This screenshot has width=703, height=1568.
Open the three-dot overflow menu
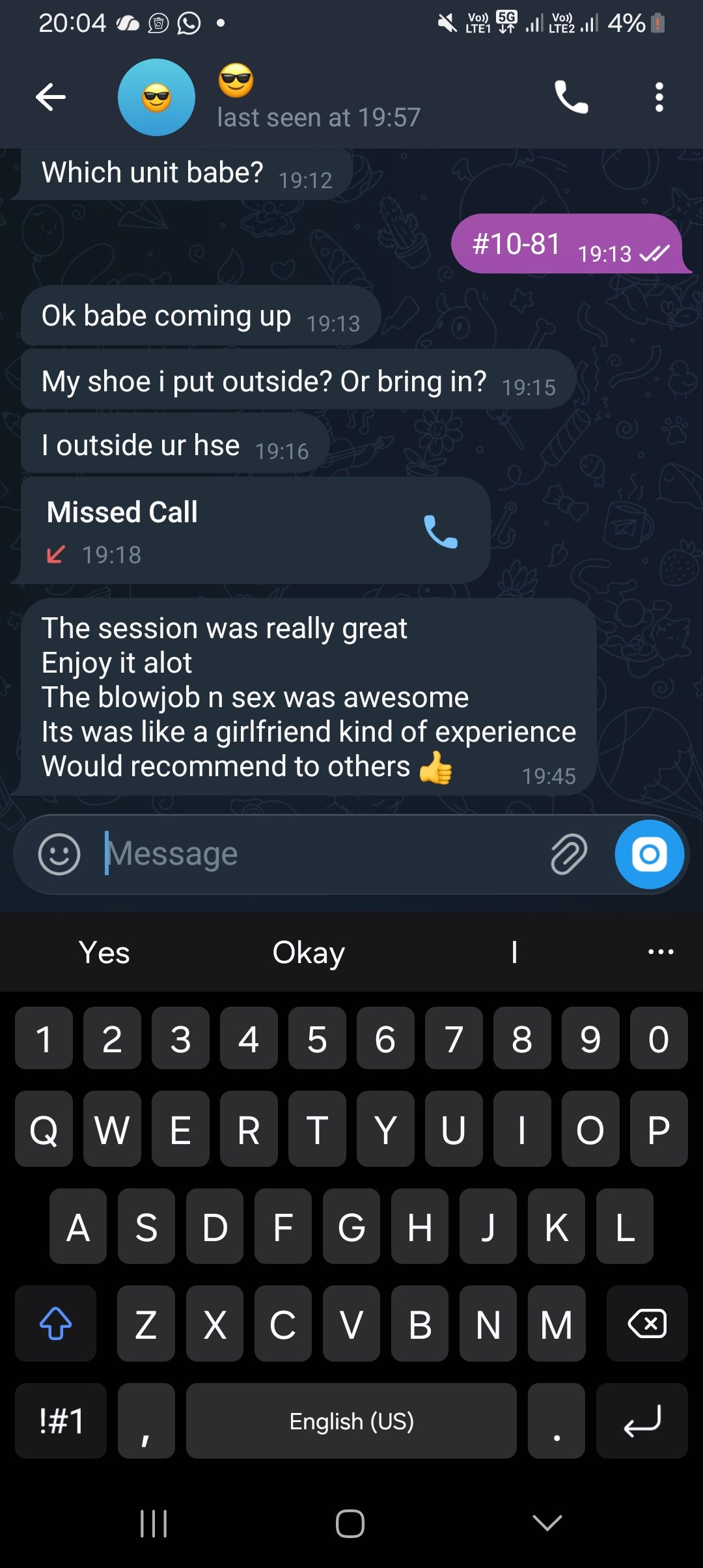click(x=659, y=98)
